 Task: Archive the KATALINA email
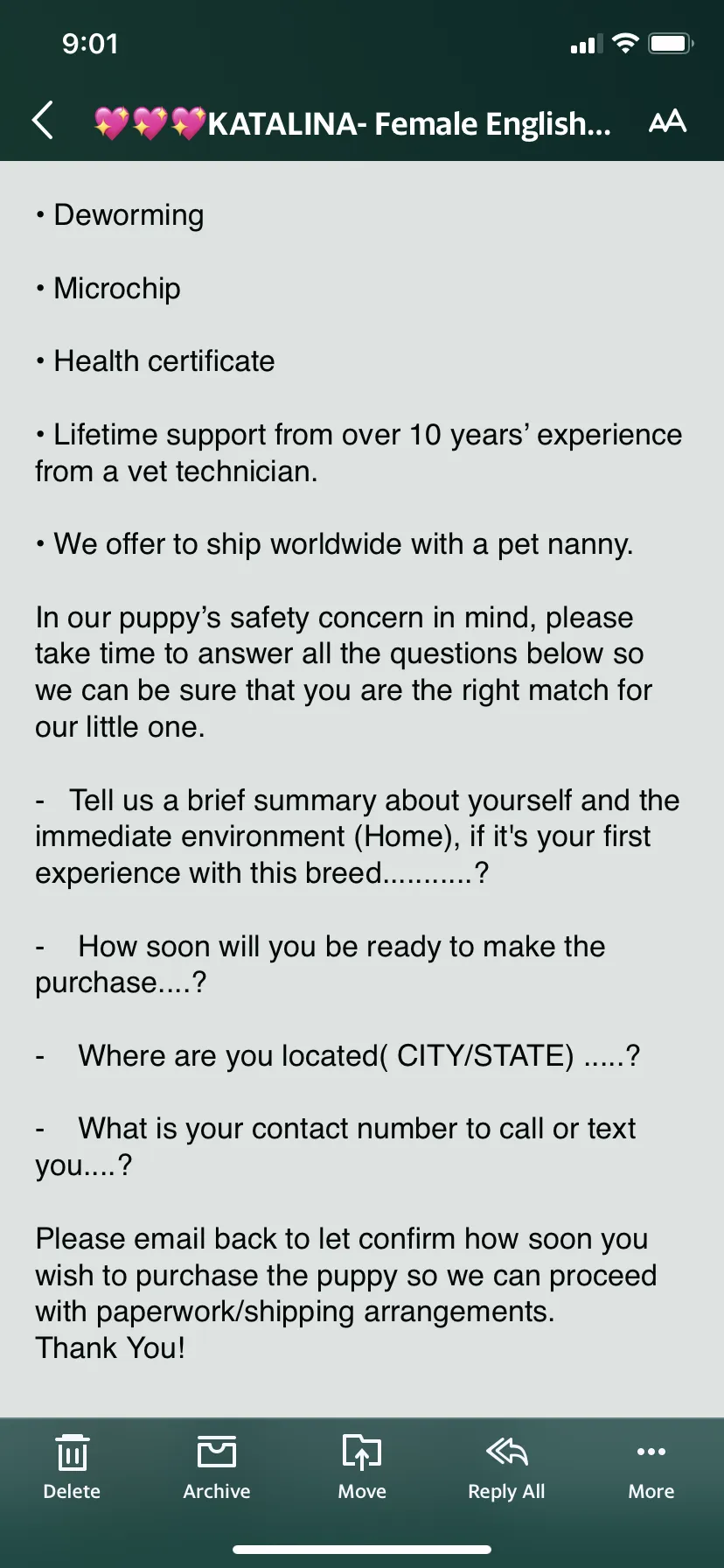pos(217,1467)
